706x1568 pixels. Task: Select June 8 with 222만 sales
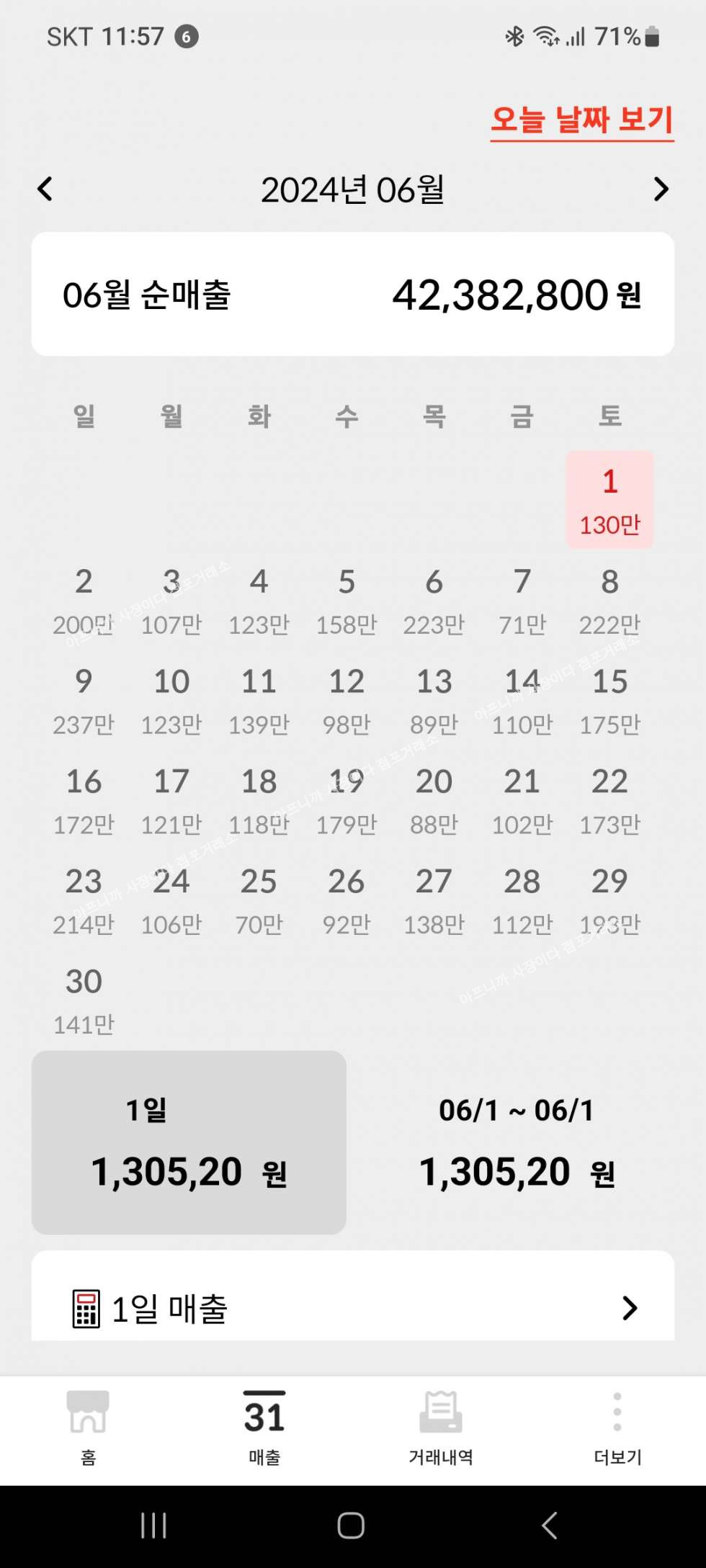[x=609, y=601]
